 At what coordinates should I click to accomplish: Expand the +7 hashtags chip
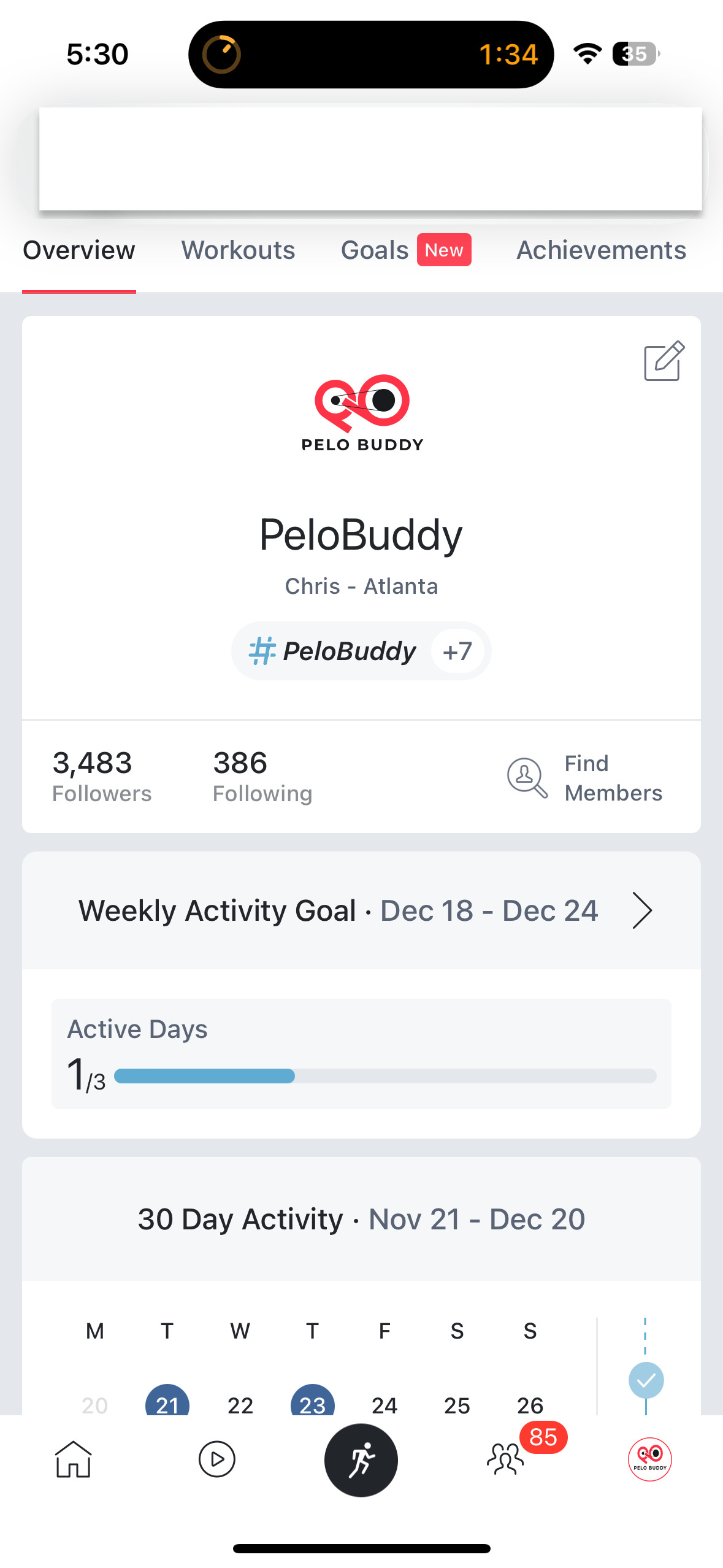pos(457,651)
